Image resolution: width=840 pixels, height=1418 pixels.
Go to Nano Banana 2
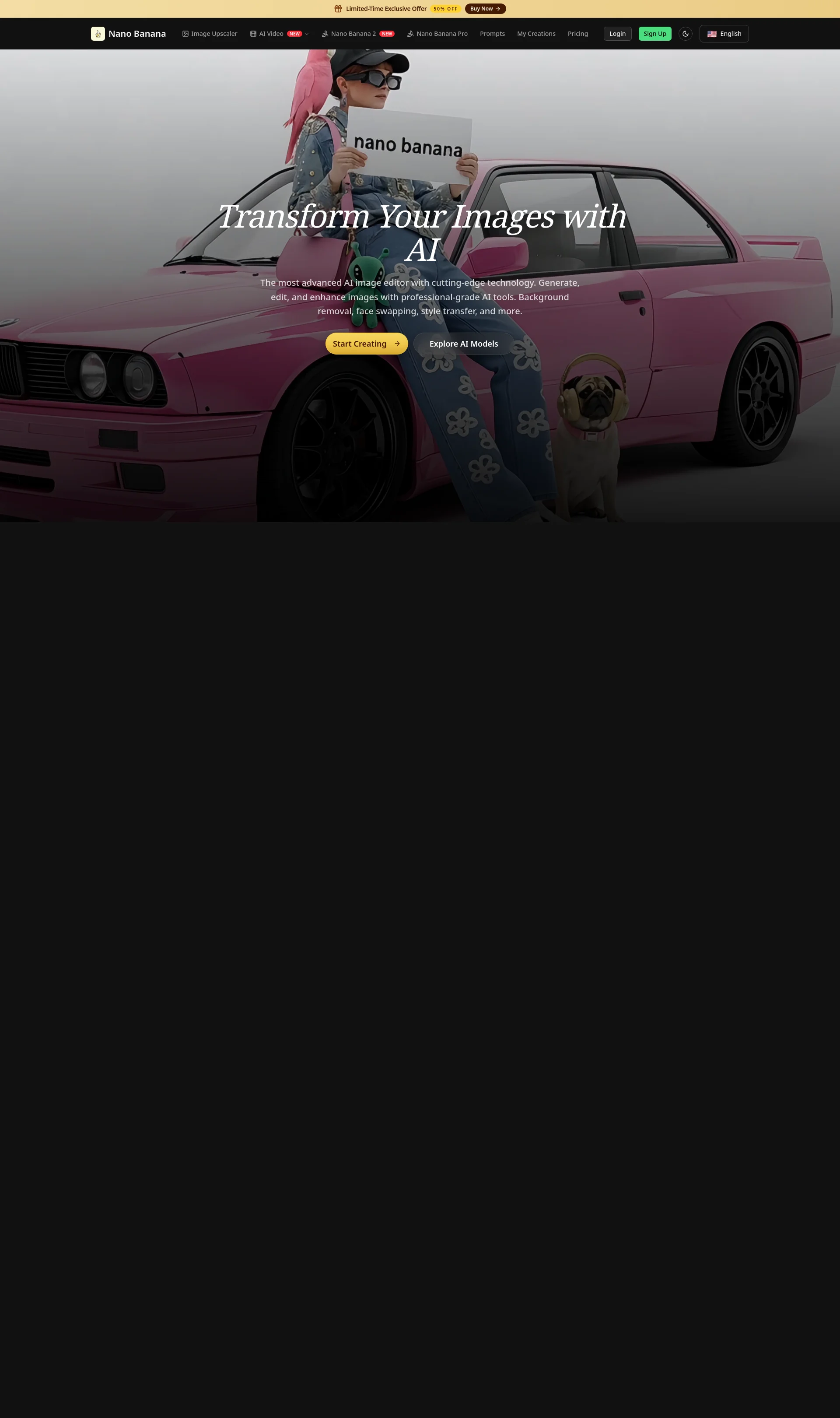358,34
